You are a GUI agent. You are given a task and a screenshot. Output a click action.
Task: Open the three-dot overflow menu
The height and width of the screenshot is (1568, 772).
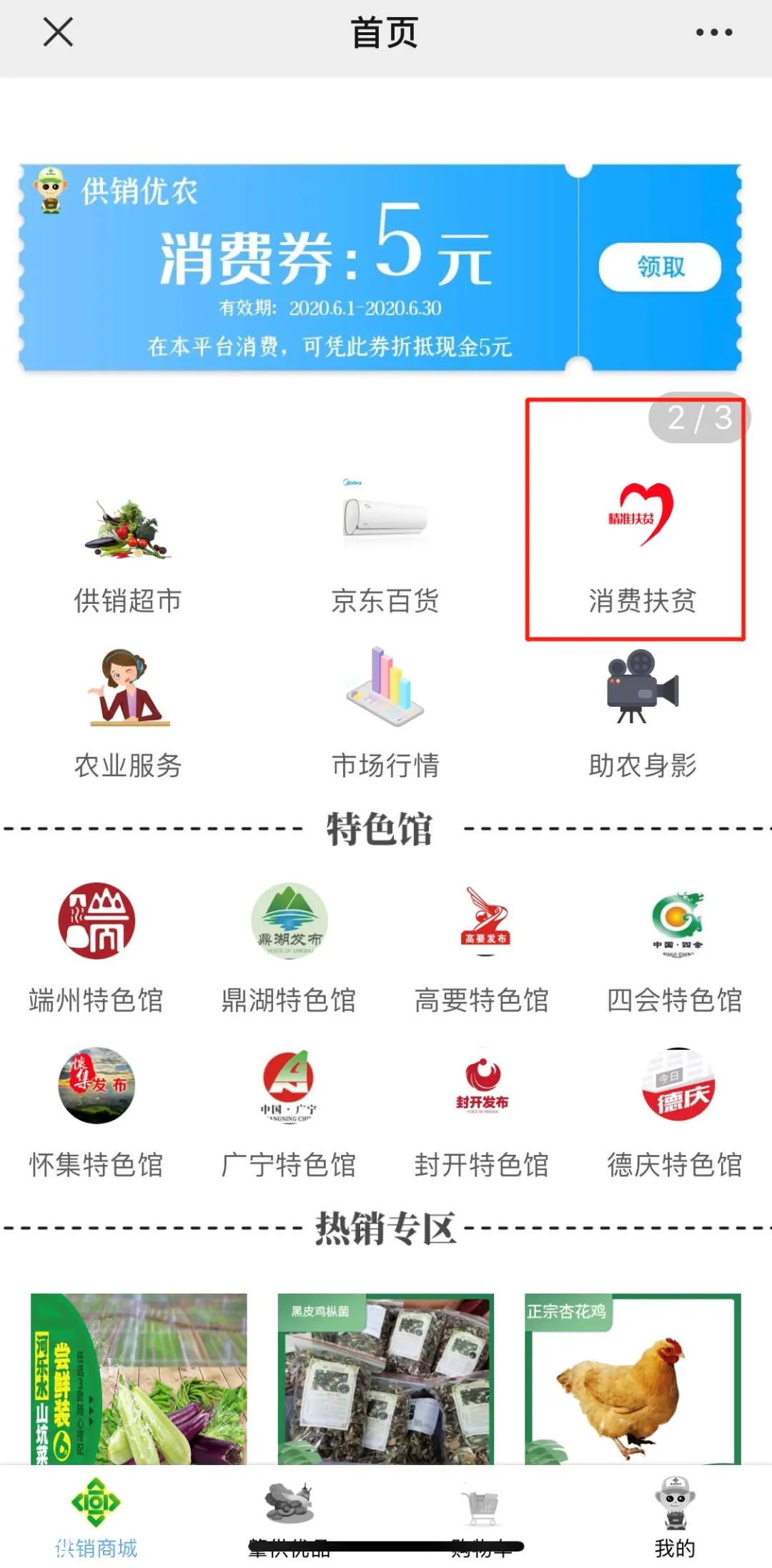[x=713, y=33]
